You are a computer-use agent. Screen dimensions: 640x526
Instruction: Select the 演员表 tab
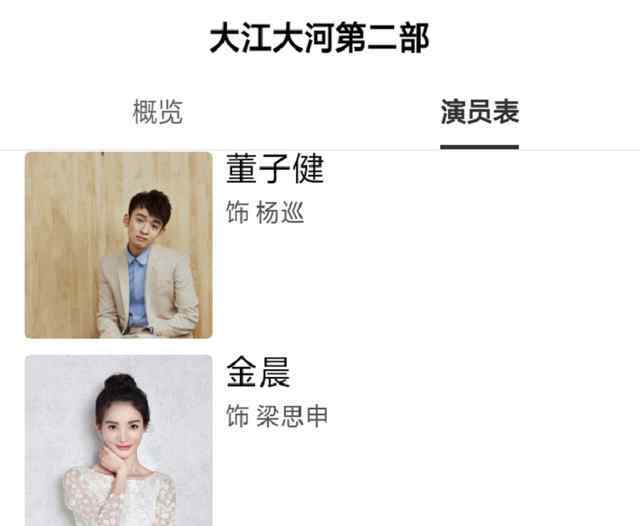point(479,112)
